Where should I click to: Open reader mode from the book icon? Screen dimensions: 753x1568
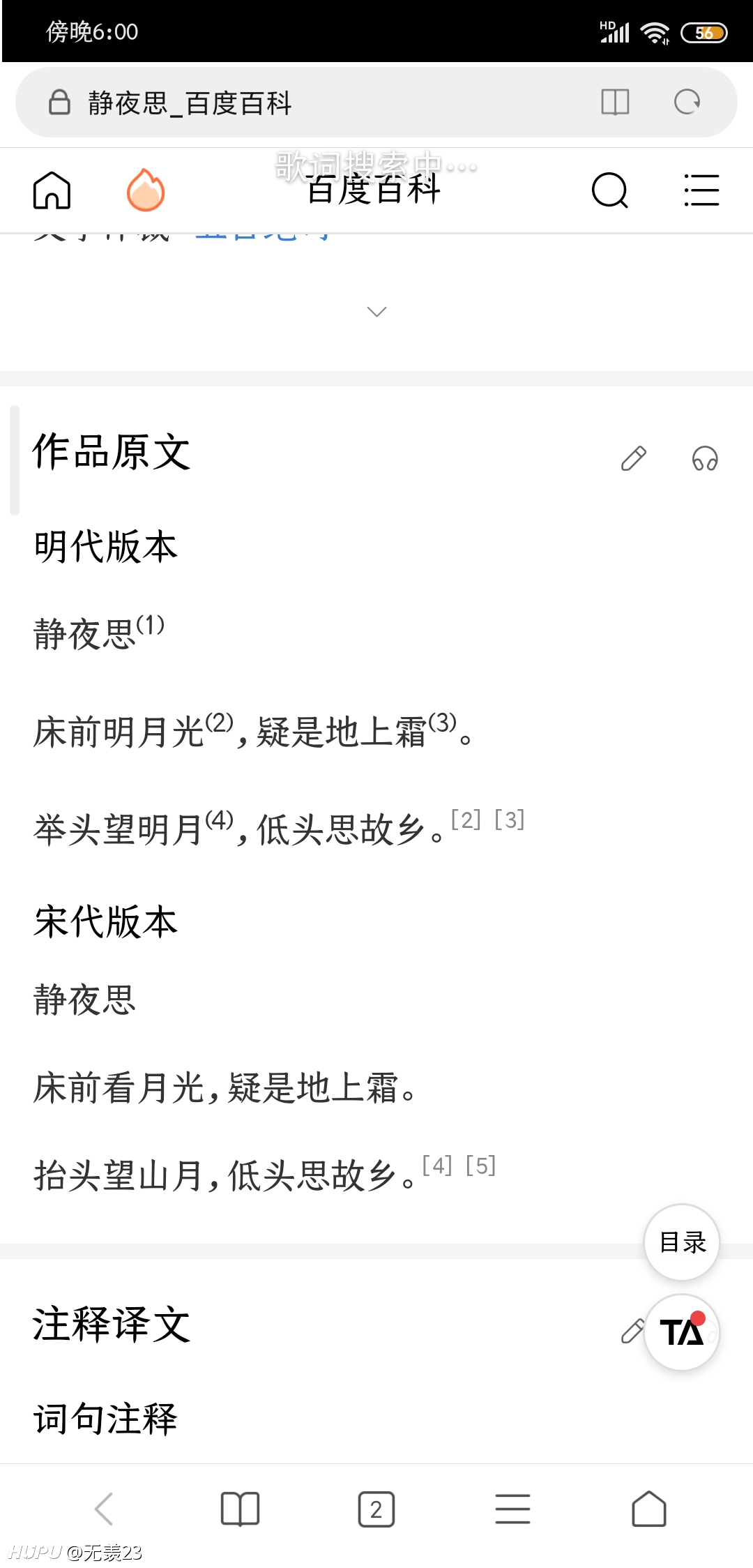coord(615,103)
